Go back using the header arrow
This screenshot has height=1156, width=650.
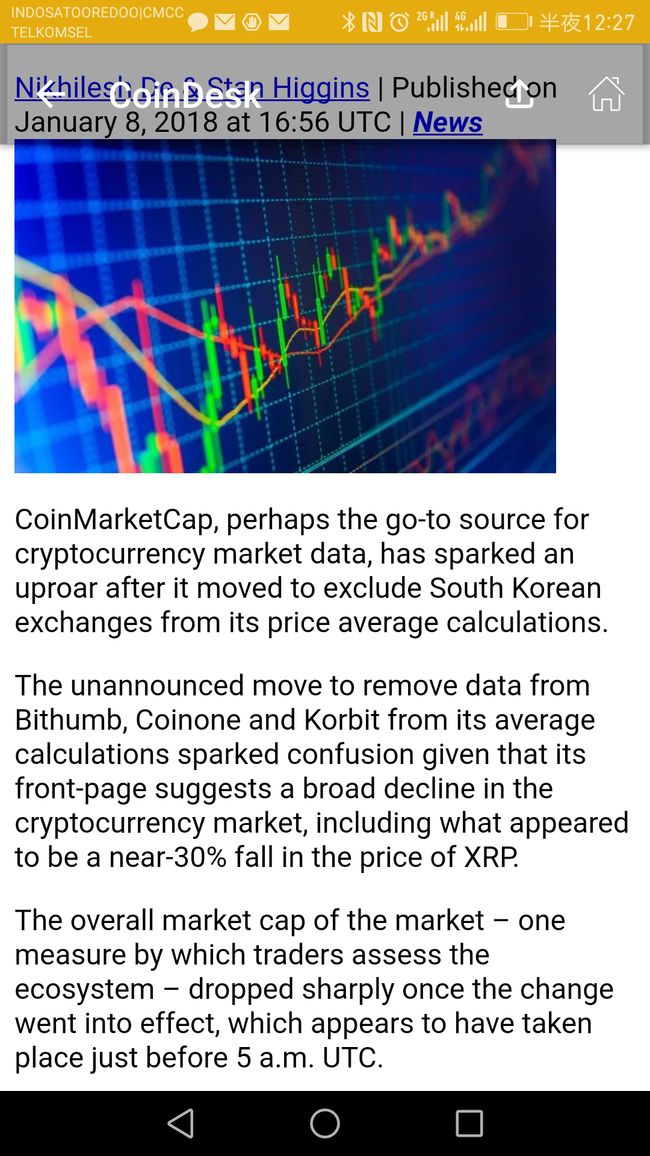[x=51, y=94]
